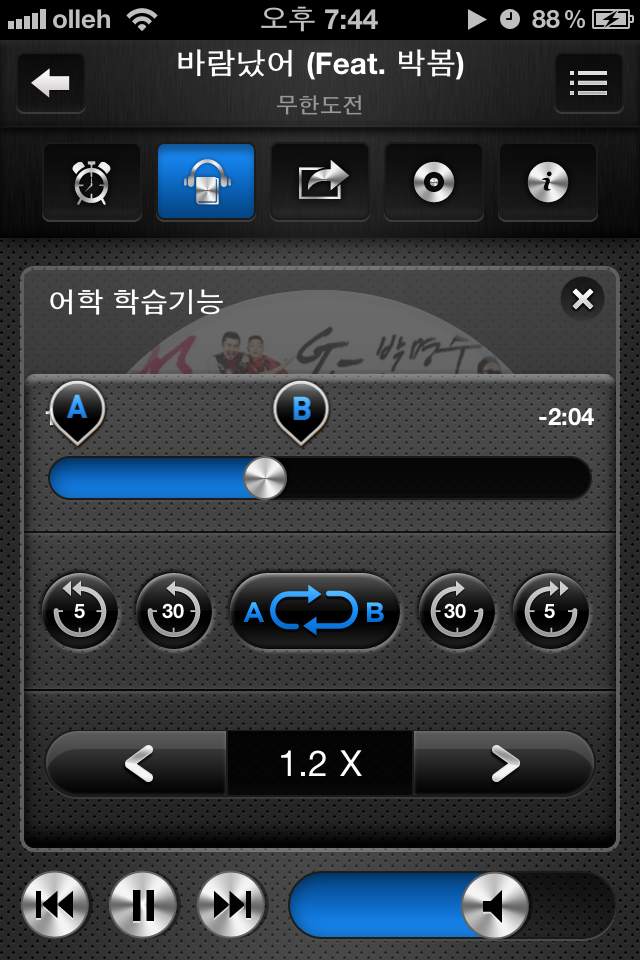Go back using the arrow button
Image resolution: width=640 pixels, height=960 pixels.
tap(51, 83)
